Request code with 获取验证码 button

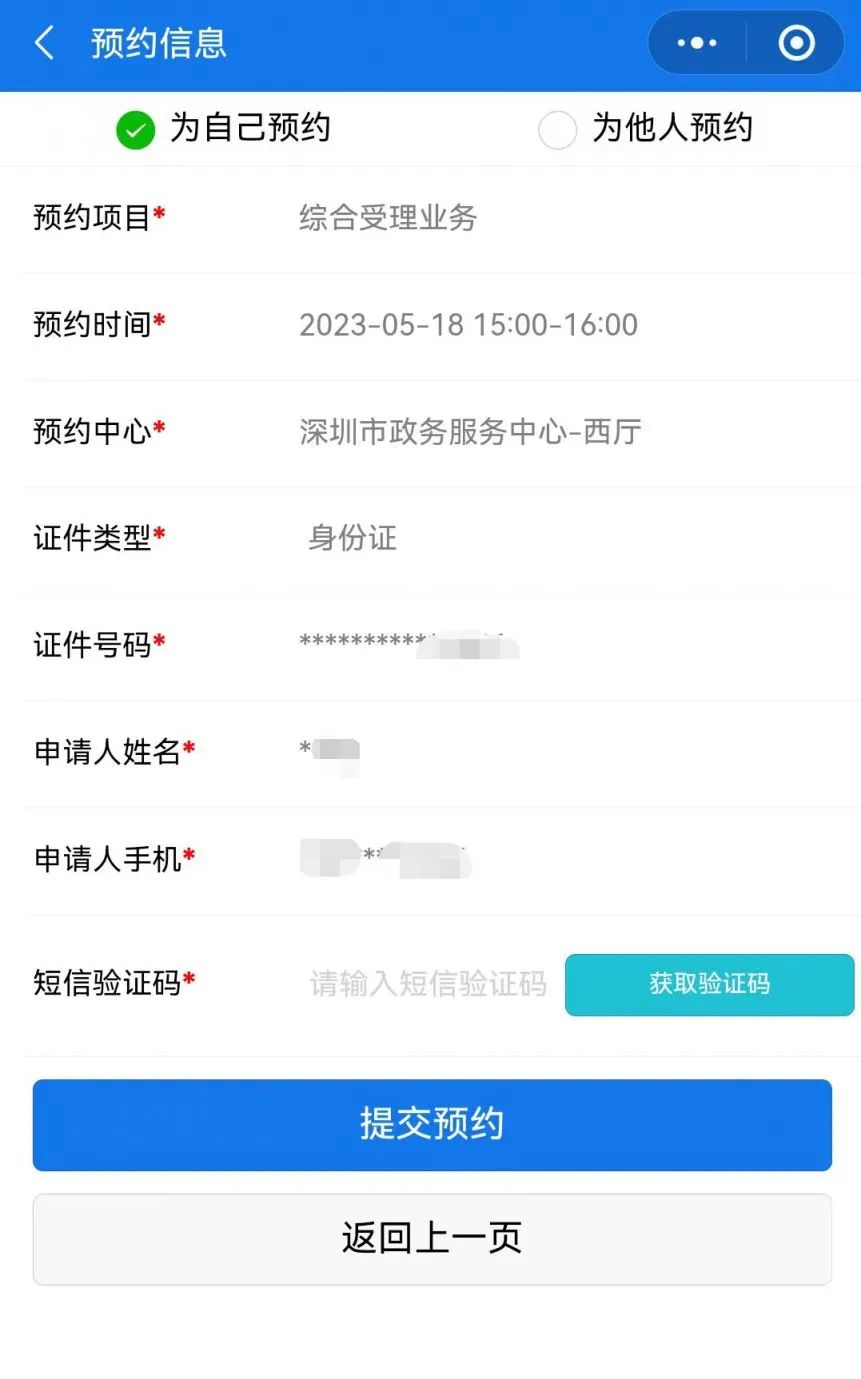point(710,984)
